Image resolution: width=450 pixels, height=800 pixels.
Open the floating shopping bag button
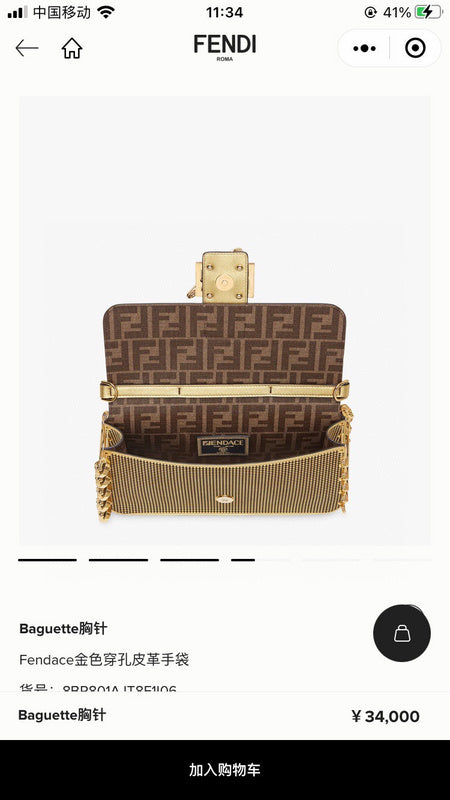click(402, 633)
